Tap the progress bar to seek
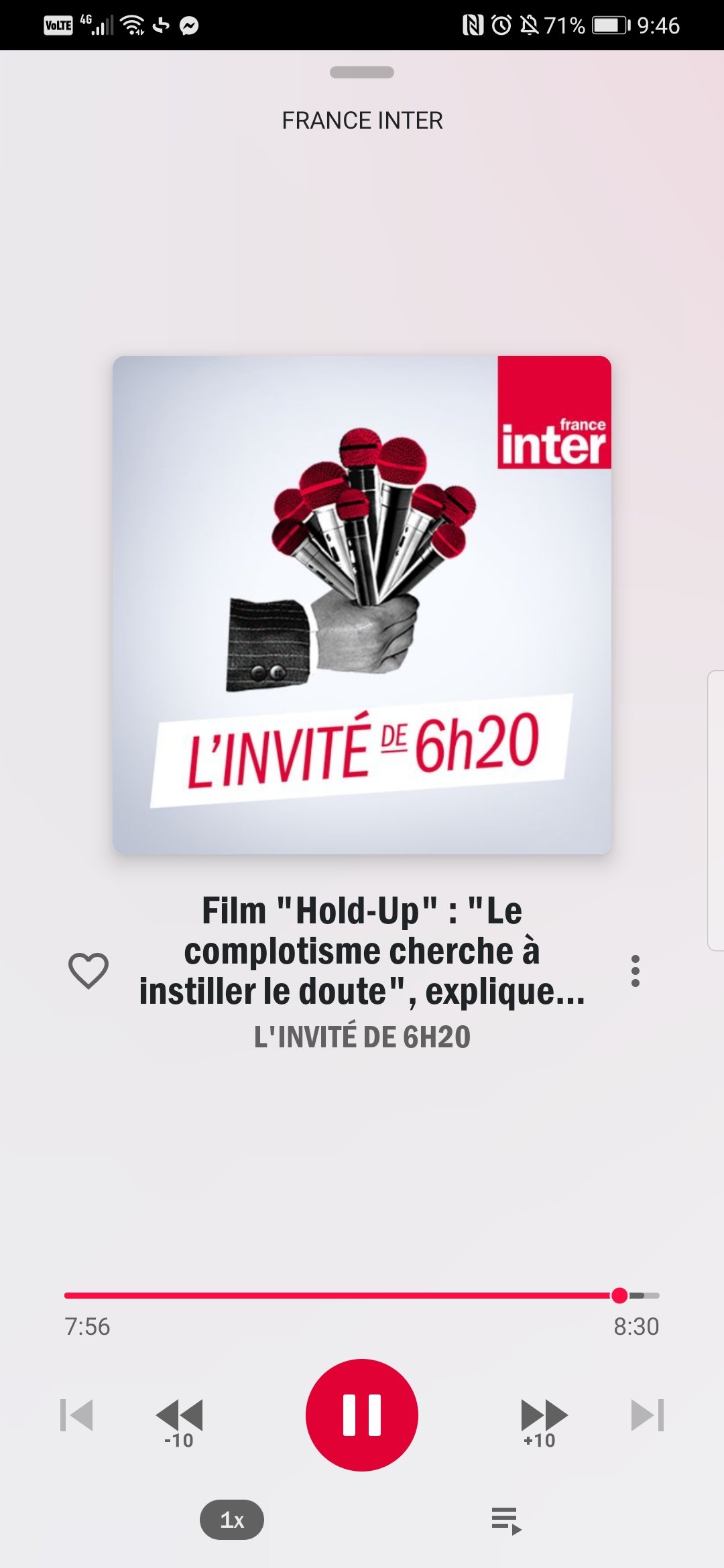 [362, 1295]
